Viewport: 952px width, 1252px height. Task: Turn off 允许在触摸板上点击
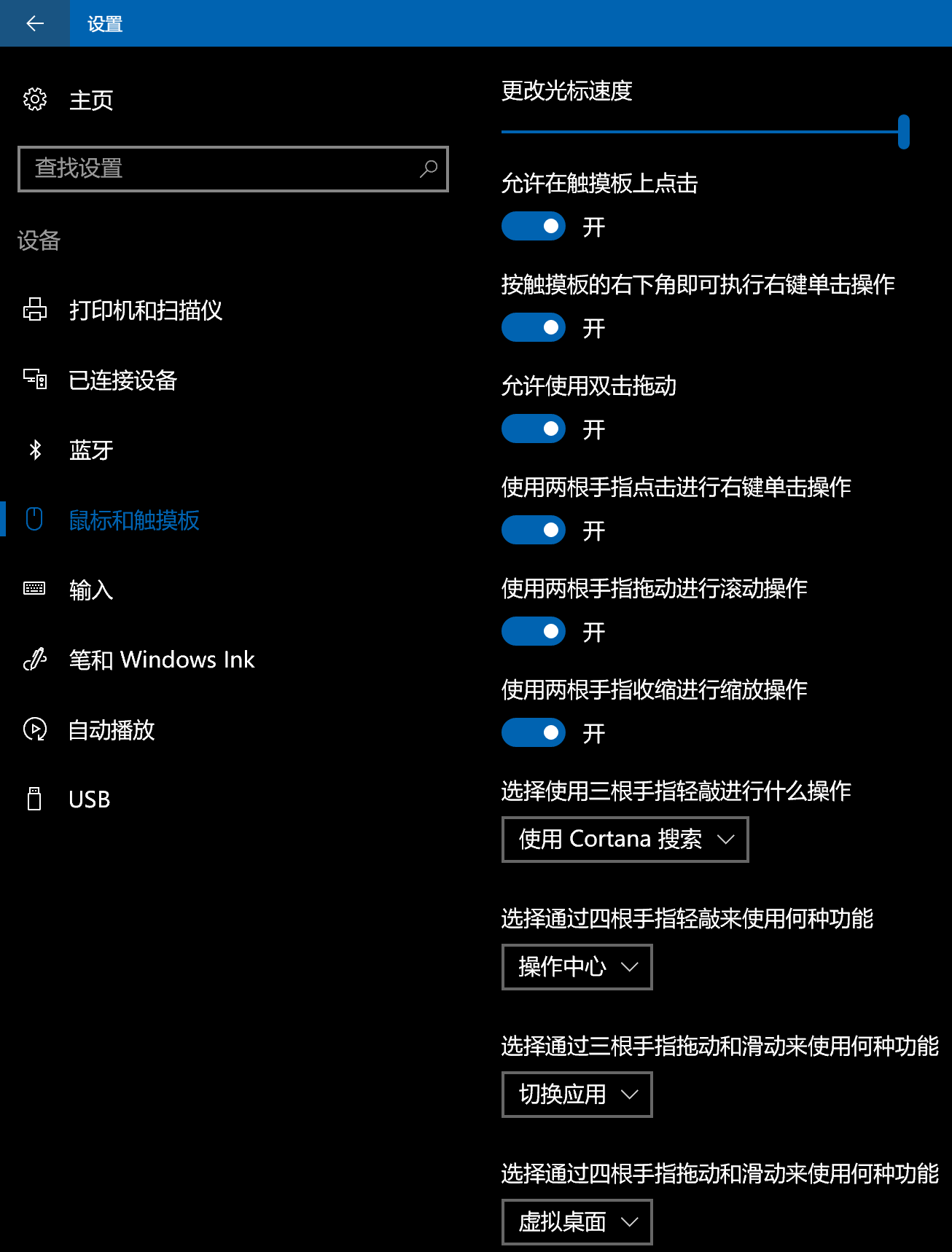point(534,227)
